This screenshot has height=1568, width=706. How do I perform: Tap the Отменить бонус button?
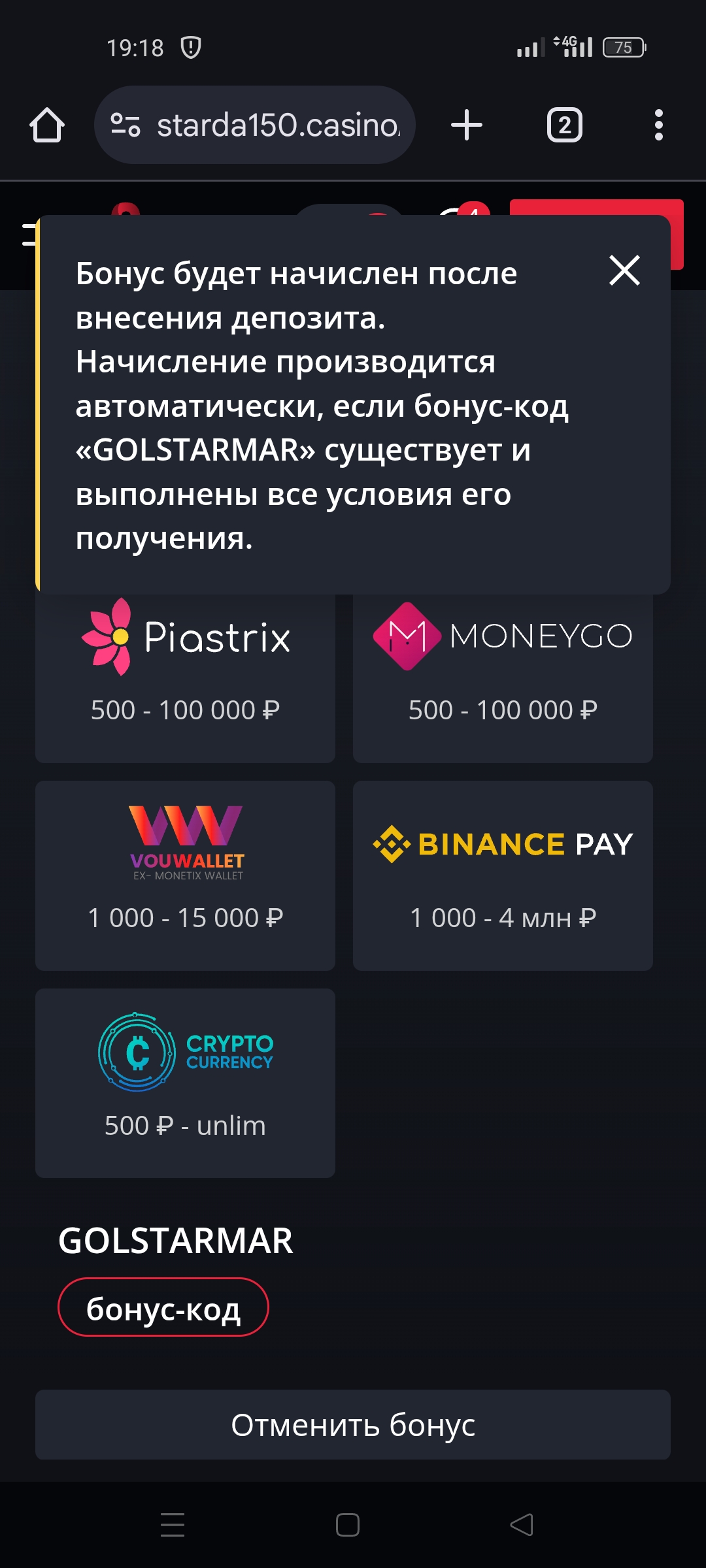click(353, 1425)
